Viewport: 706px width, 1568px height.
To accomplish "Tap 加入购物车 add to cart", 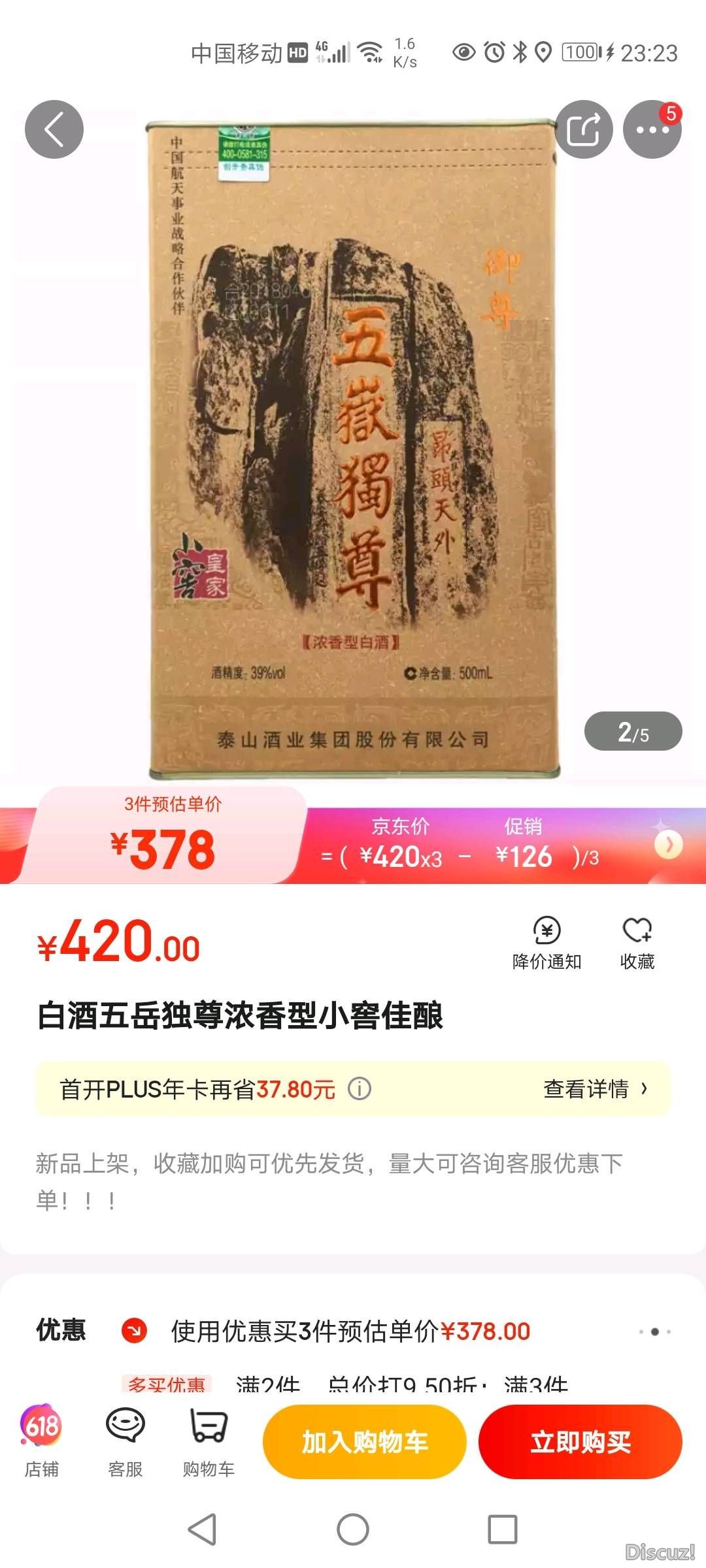I will (364, 1442).
